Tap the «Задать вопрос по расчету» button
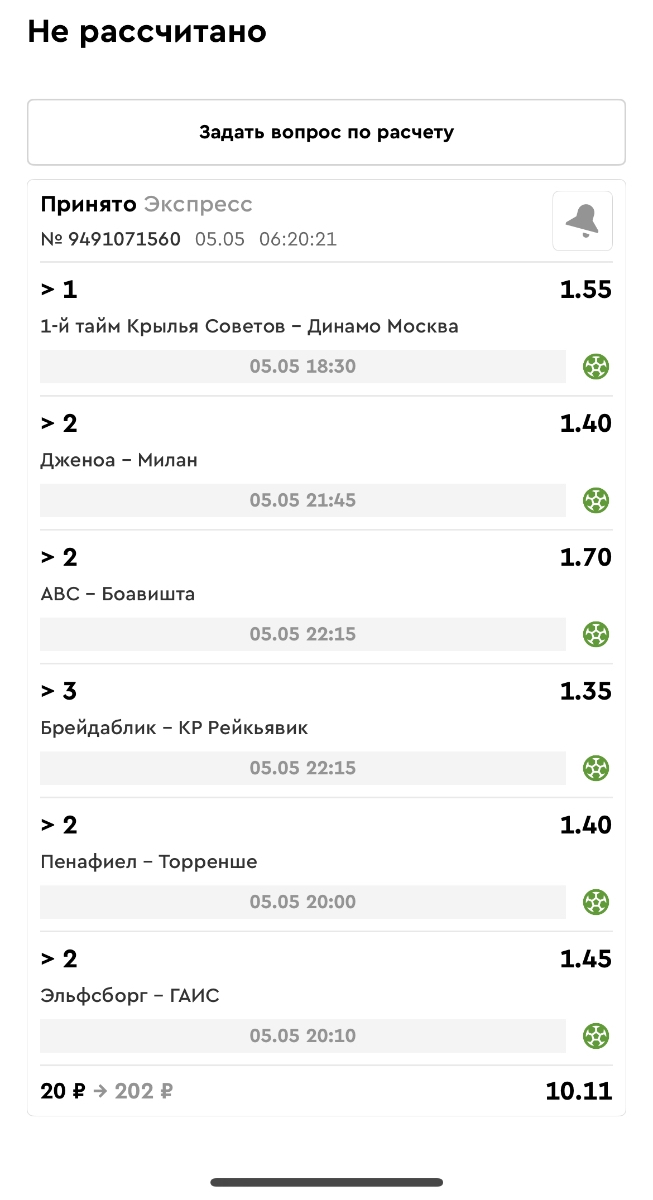This screenshot has width=653, height=1200. 326,132
